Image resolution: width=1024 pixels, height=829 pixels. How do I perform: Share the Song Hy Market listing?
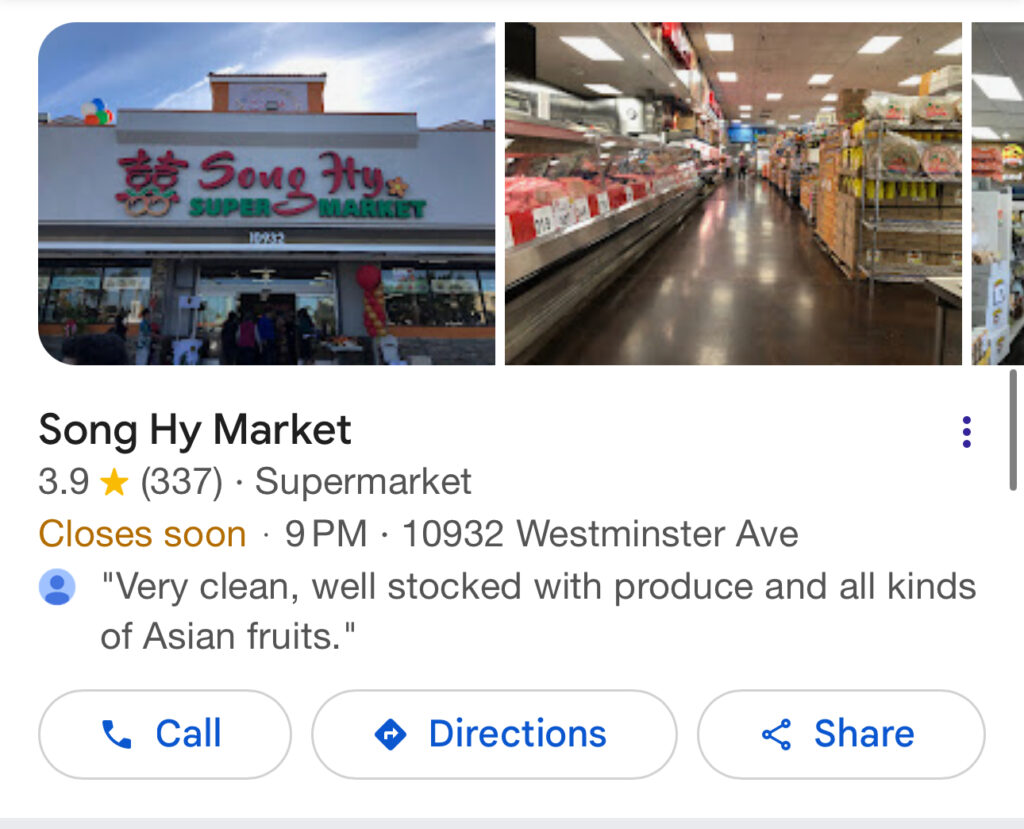click(840, 734)
